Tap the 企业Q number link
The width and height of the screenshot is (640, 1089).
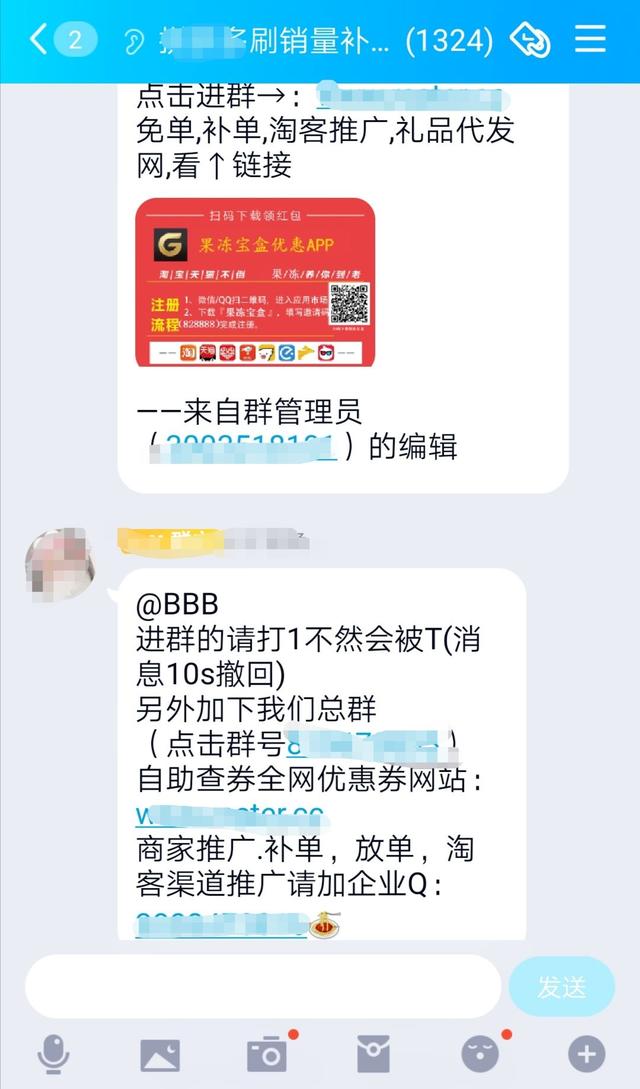coord(222,922)
